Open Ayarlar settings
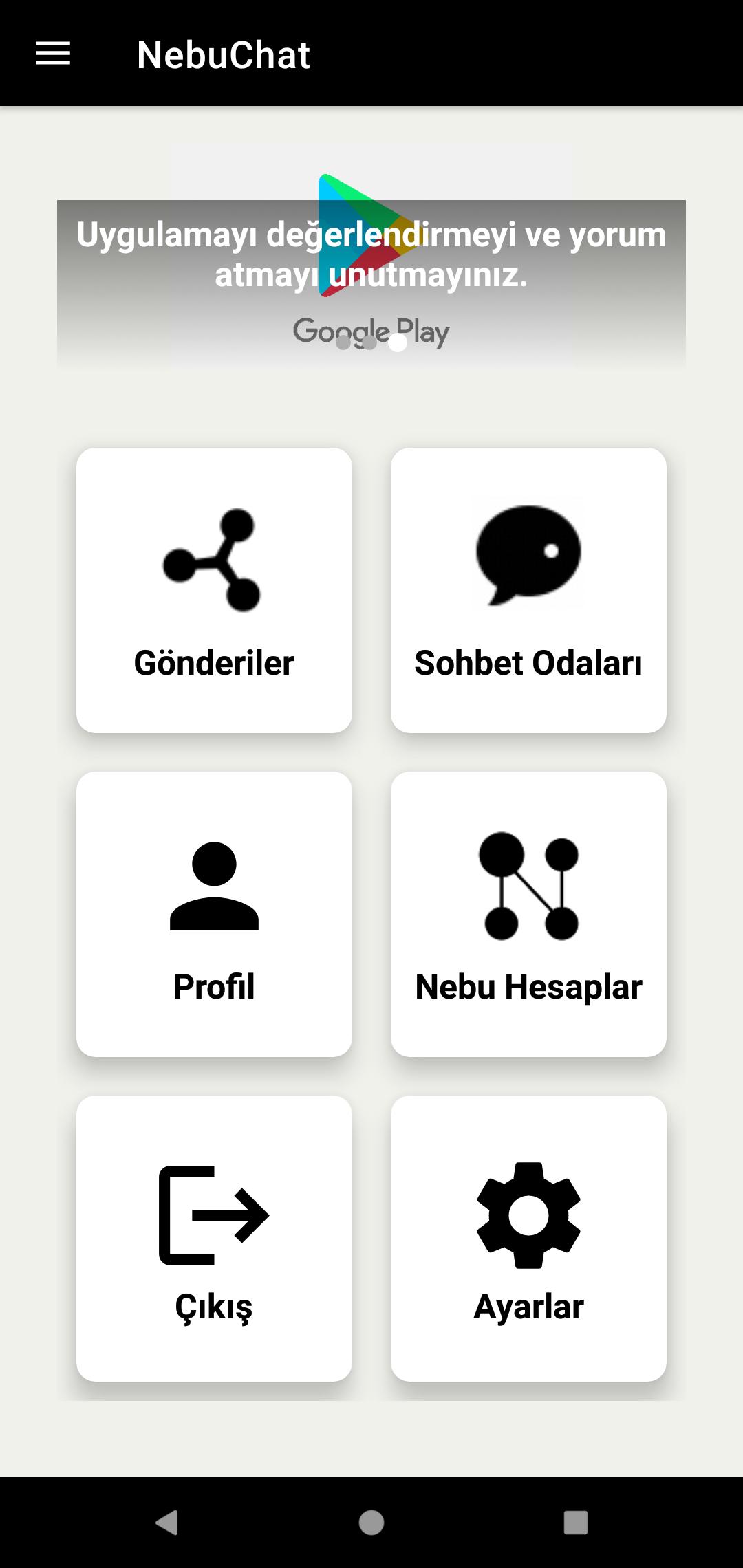Image resolution: width=743 pixels, height=1568 pixels. [528, 1238]
